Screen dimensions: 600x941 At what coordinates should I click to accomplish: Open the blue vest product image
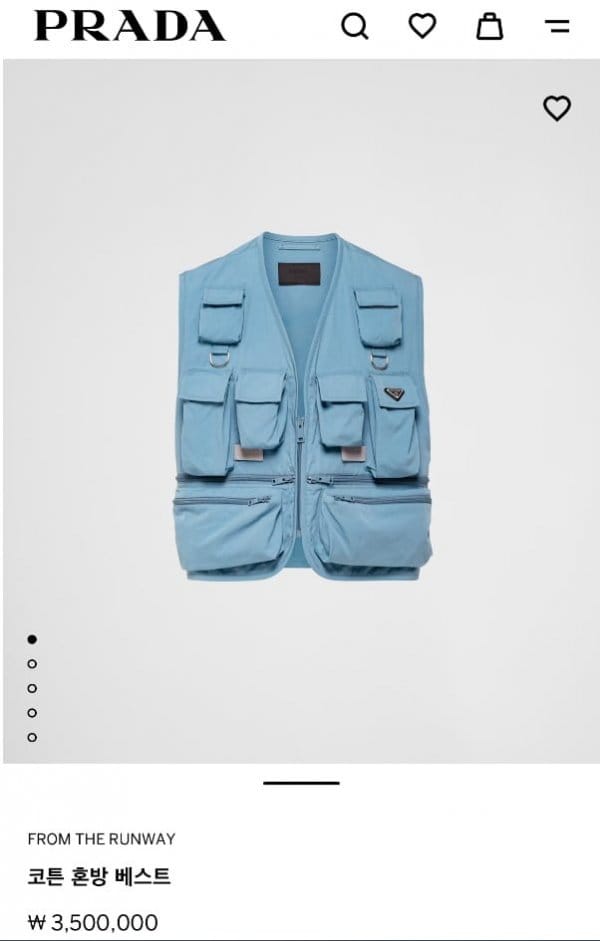tap(302, 410)
